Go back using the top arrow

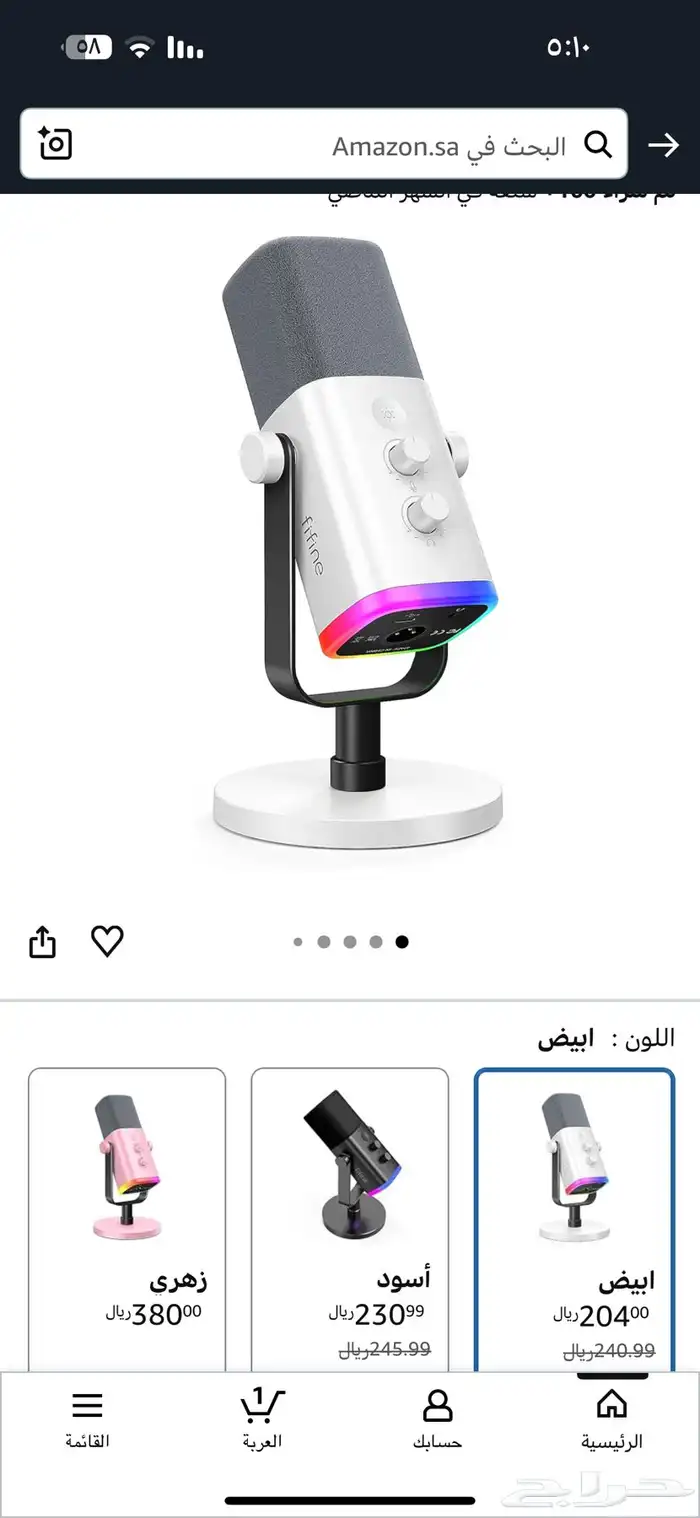click(x=663, y=146)
